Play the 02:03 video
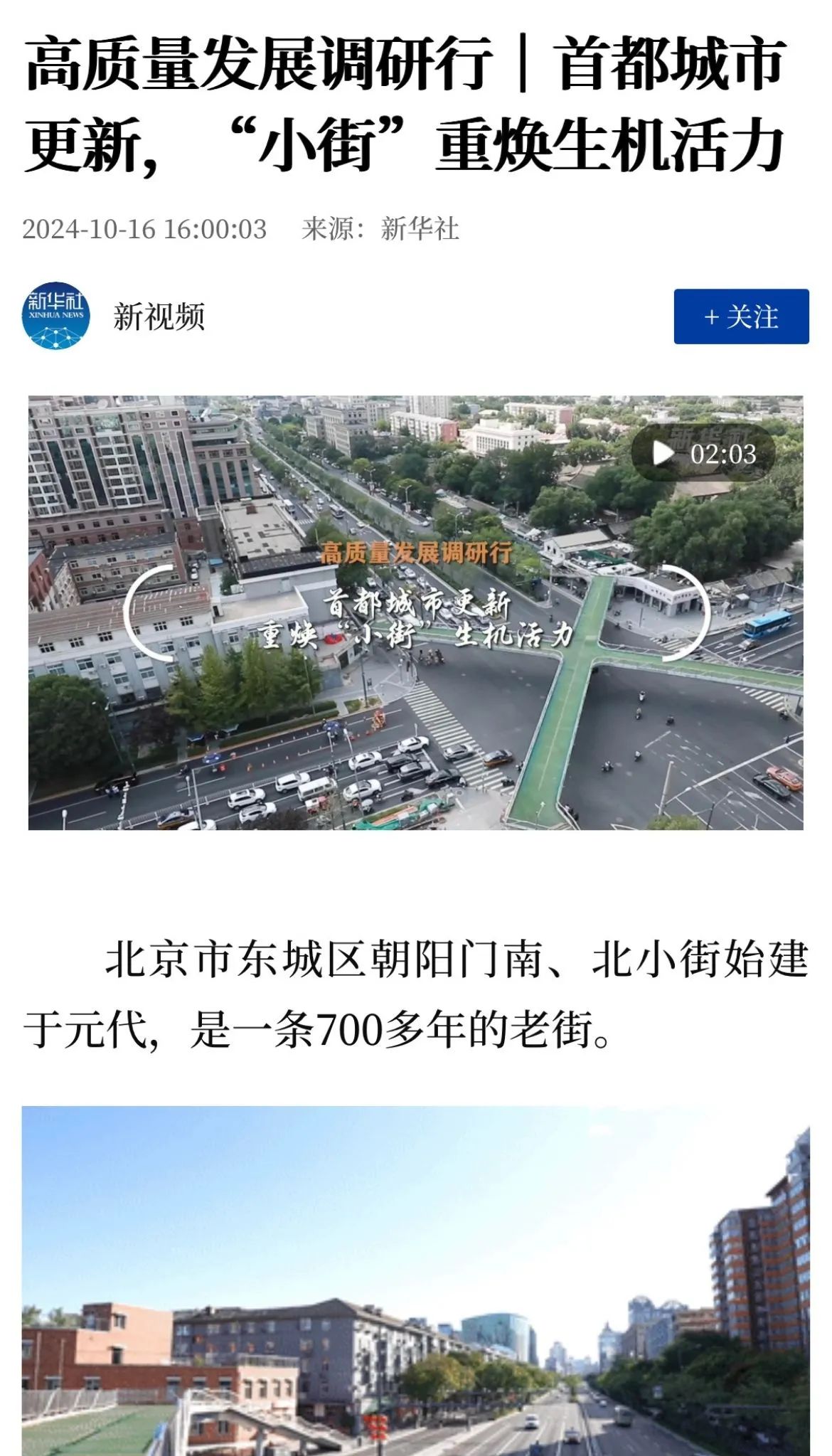This screenshot has width=832, height=1456. [663, 453]
